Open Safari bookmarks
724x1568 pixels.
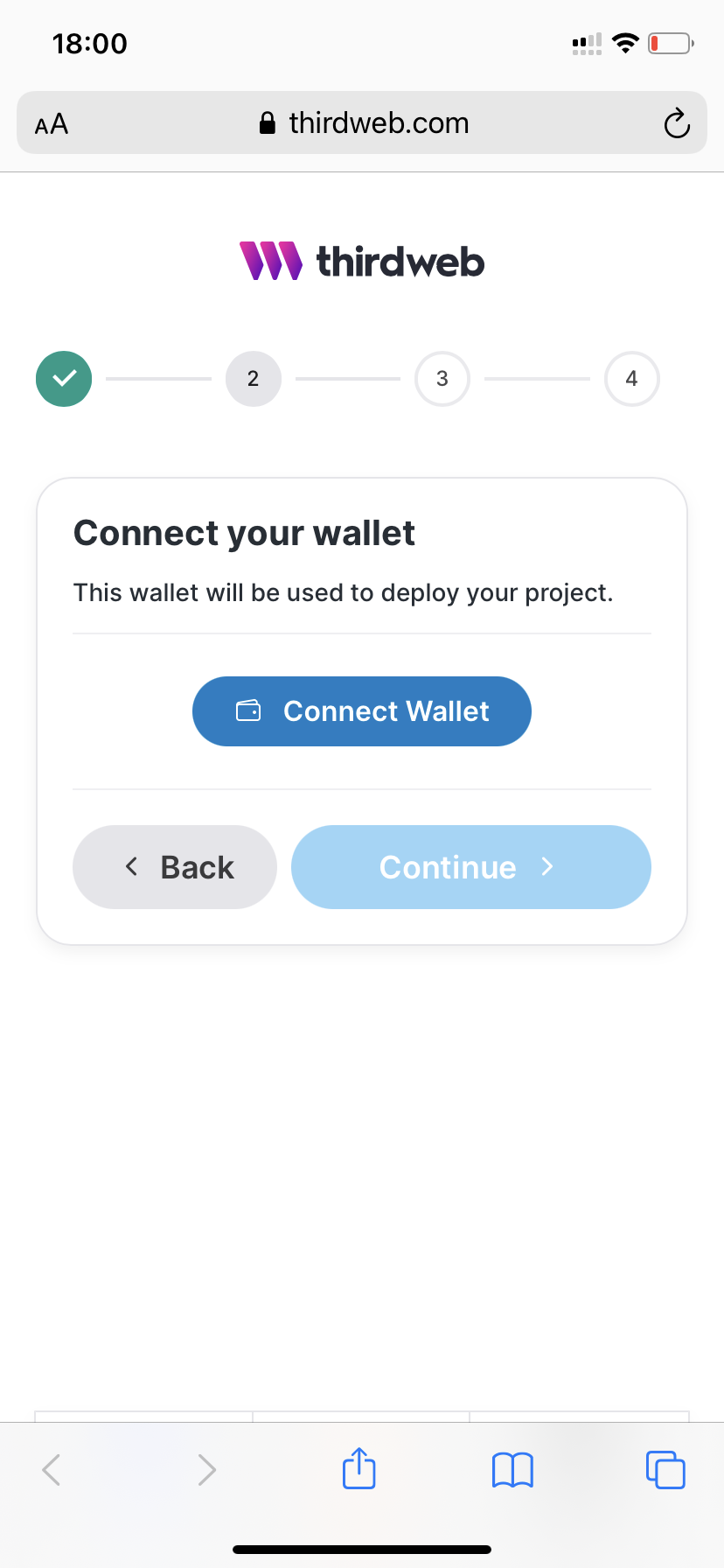coord(512,1470)
